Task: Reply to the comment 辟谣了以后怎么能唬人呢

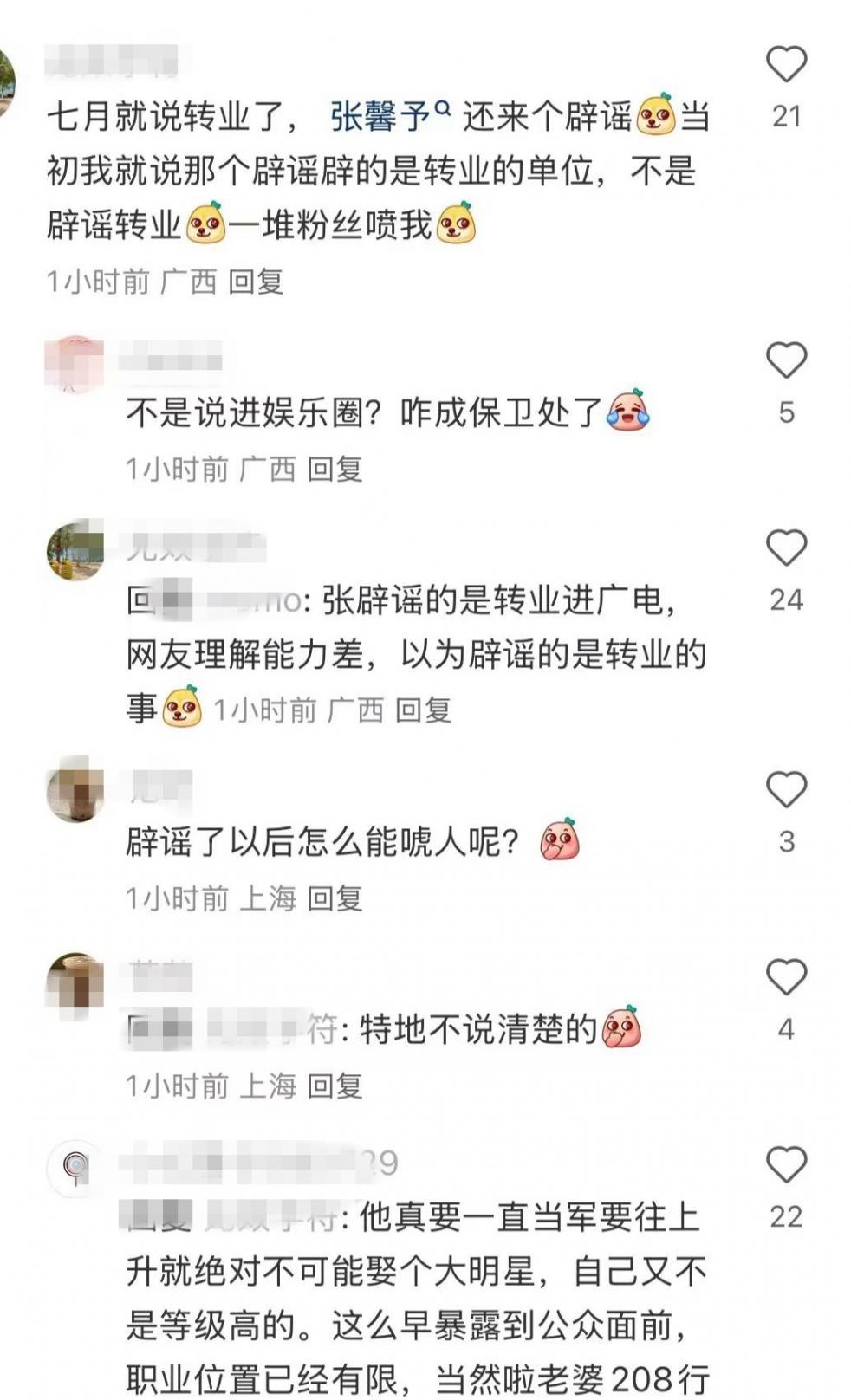Action: tap(335, 898)
